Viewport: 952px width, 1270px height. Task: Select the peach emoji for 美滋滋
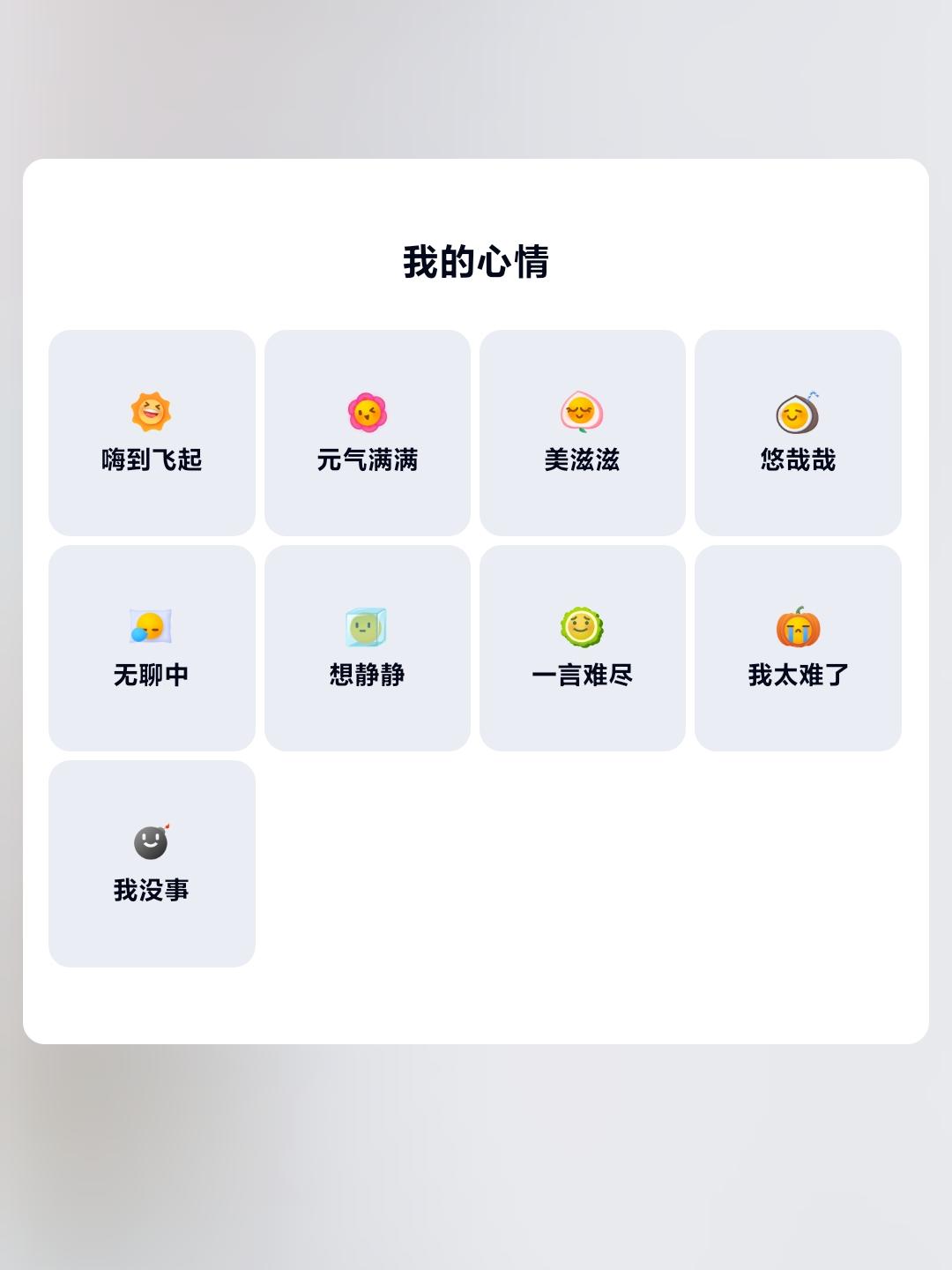click(x=583, y=409)
